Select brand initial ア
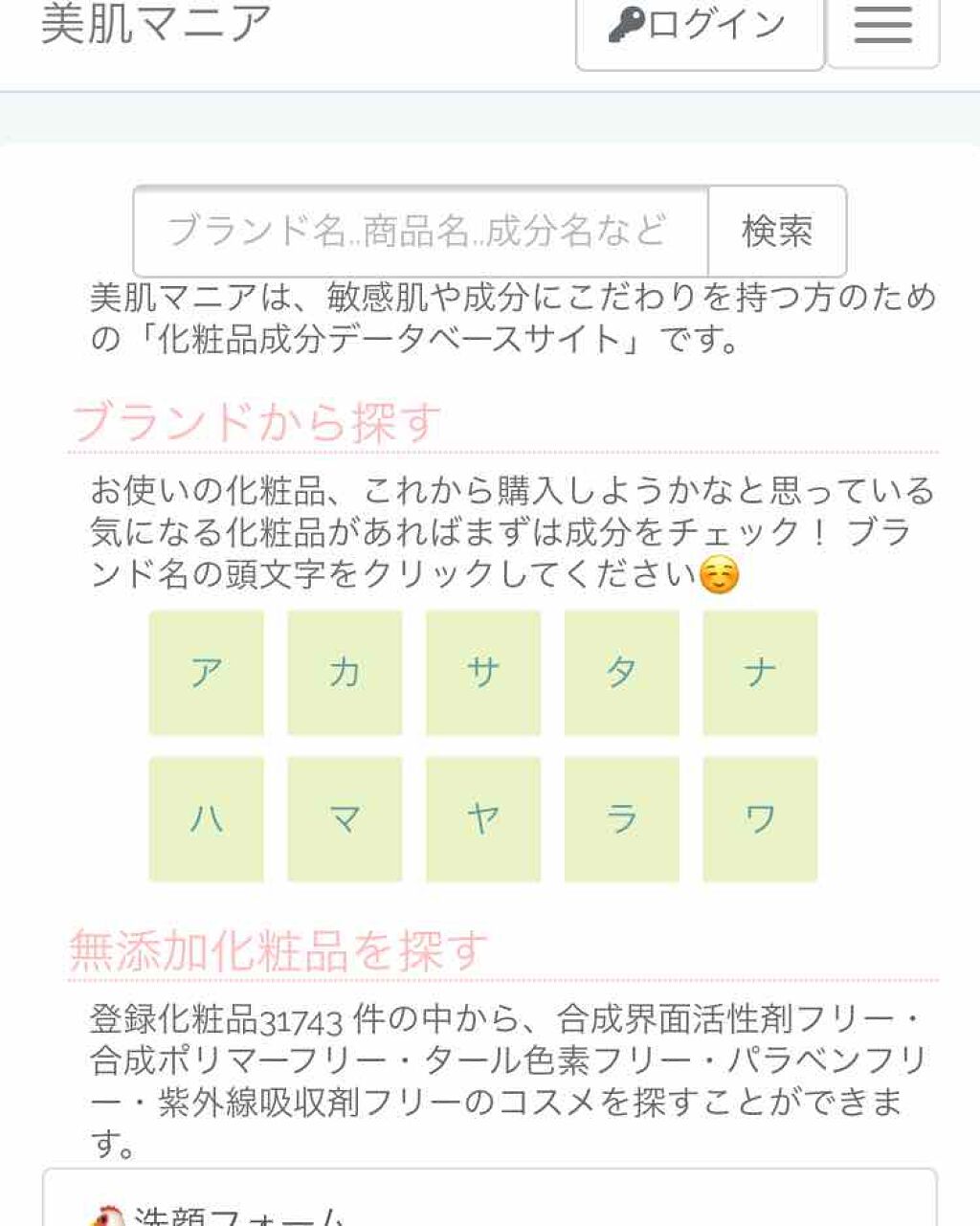The width and height of the screenshot is (980, 1226). 206,670
